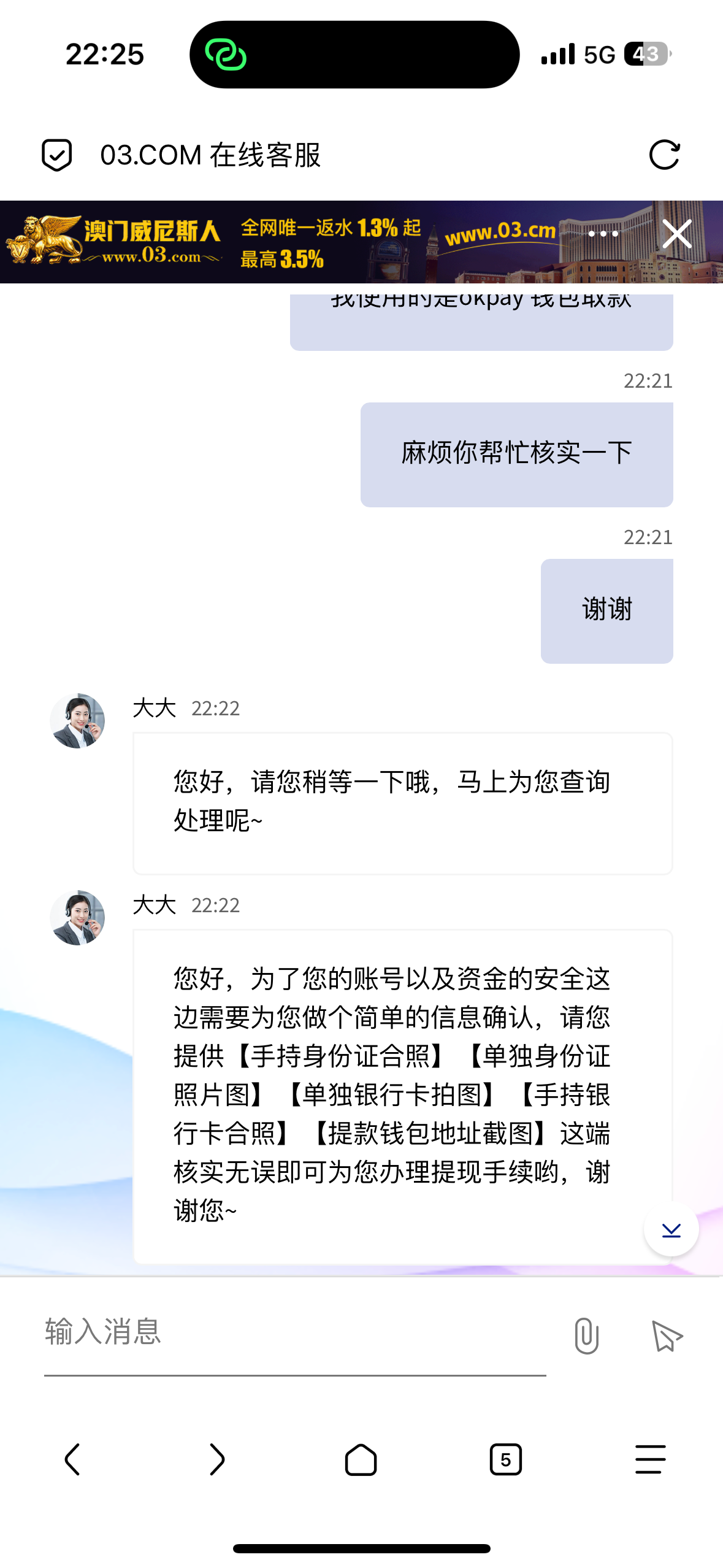This screenshot has height=1568, width=723.
Task: Attach a file with the paperclip
Action: (586, 1335)
